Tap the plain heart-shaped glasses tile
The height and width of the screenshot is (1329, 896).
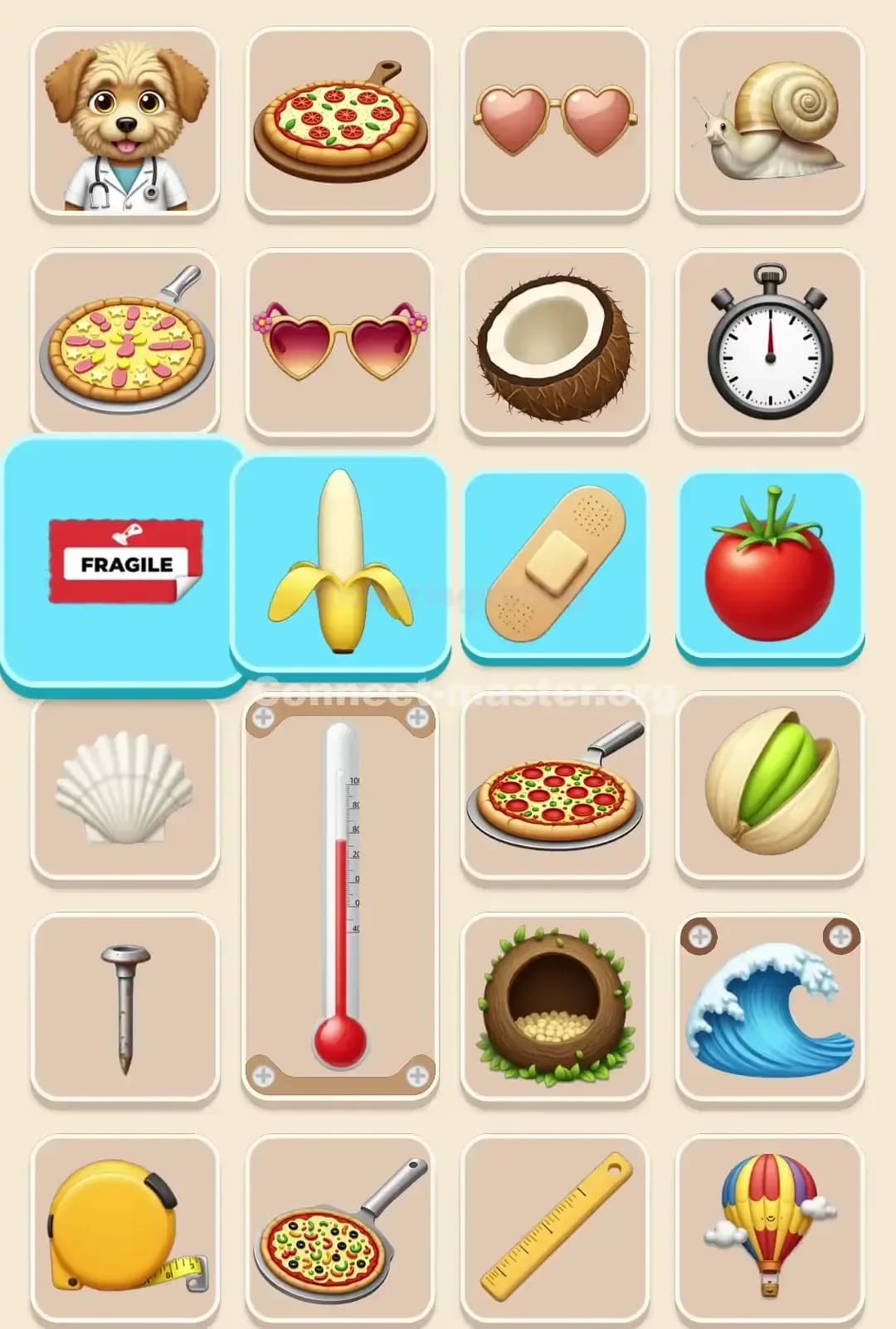pos(554,123)
